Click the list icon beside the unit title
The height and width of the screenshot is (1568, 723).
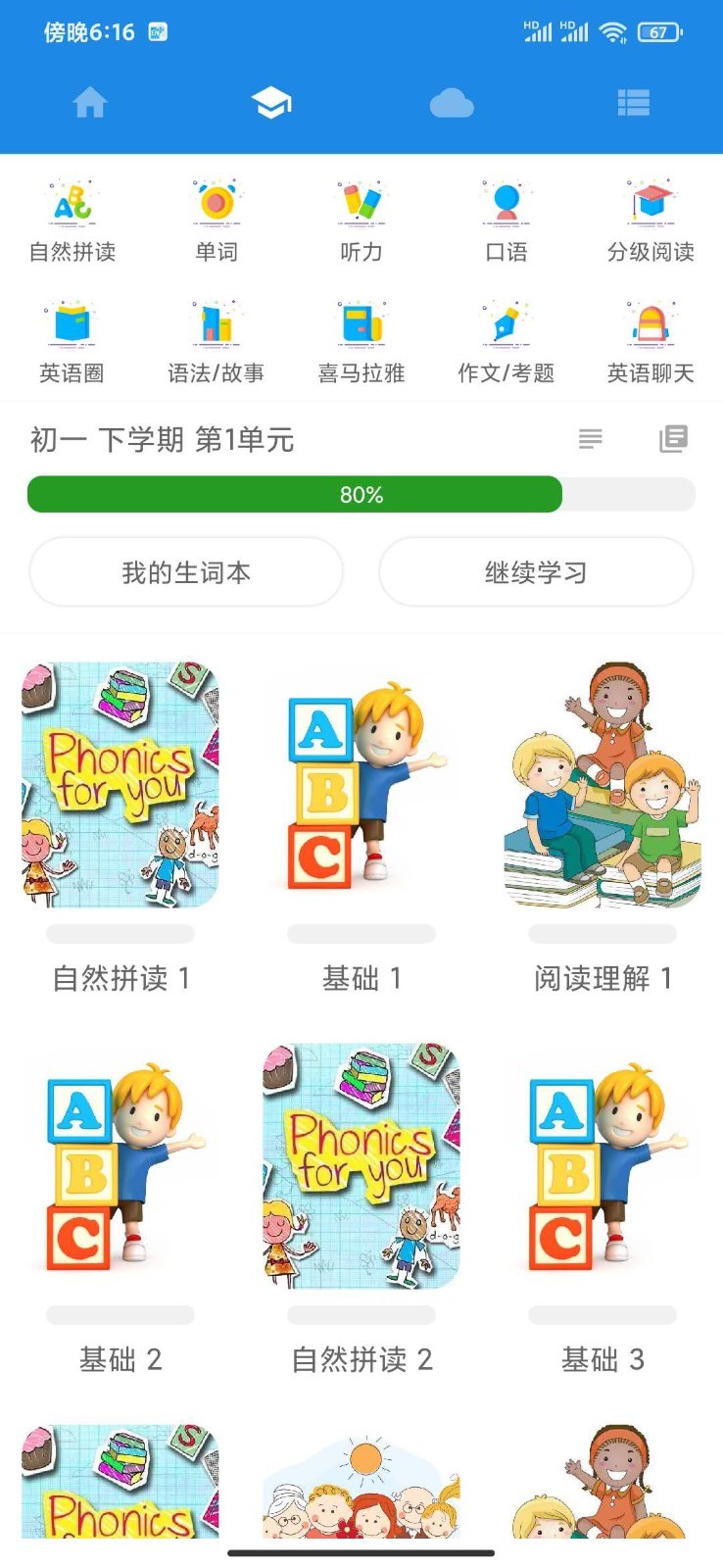pos(590,440)
